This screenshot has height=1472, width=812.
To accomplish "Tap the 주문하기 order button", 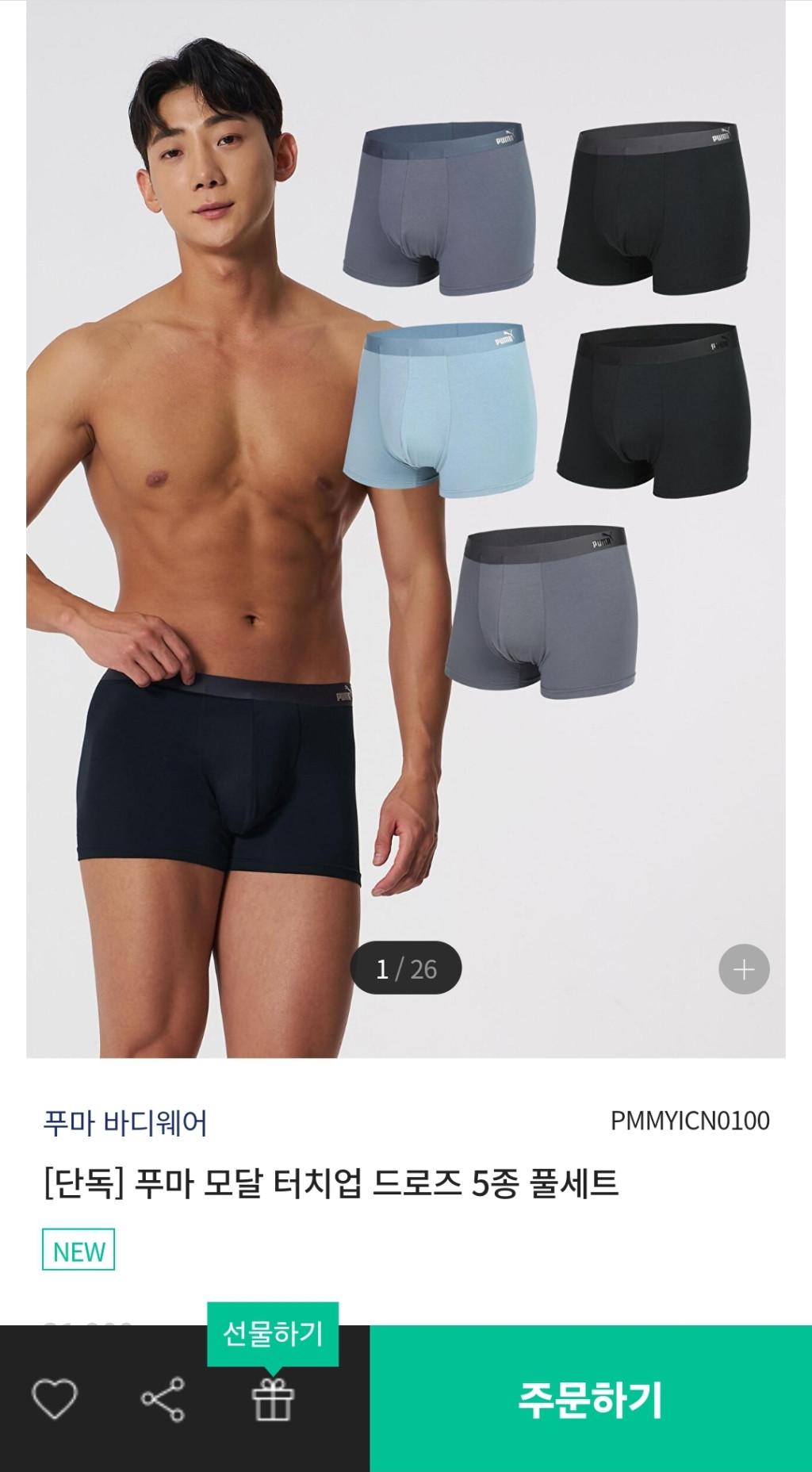I will point(590,1400).
